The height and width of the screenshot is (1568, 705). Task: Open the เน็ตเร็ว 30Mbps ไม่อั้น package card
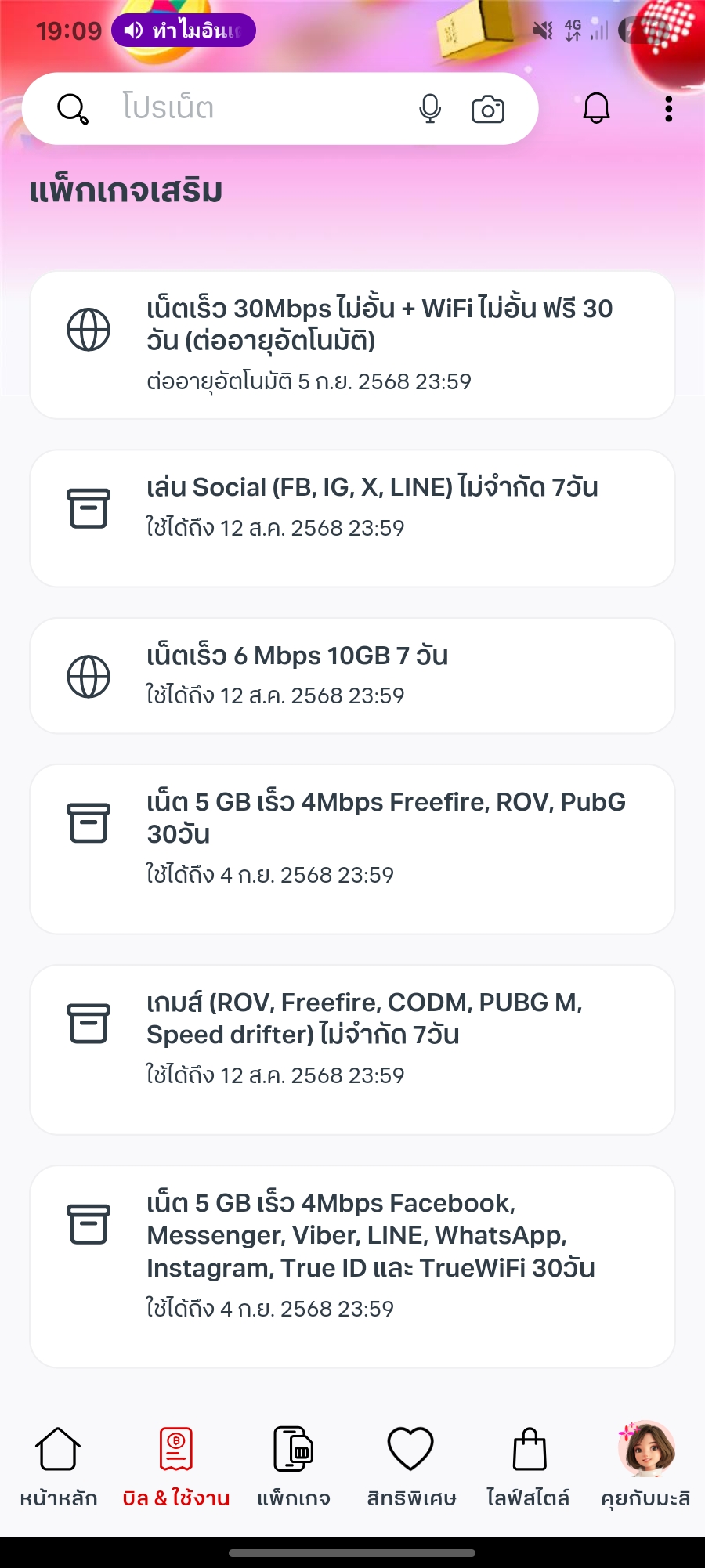pyautogui.click(x=352, y=345)
